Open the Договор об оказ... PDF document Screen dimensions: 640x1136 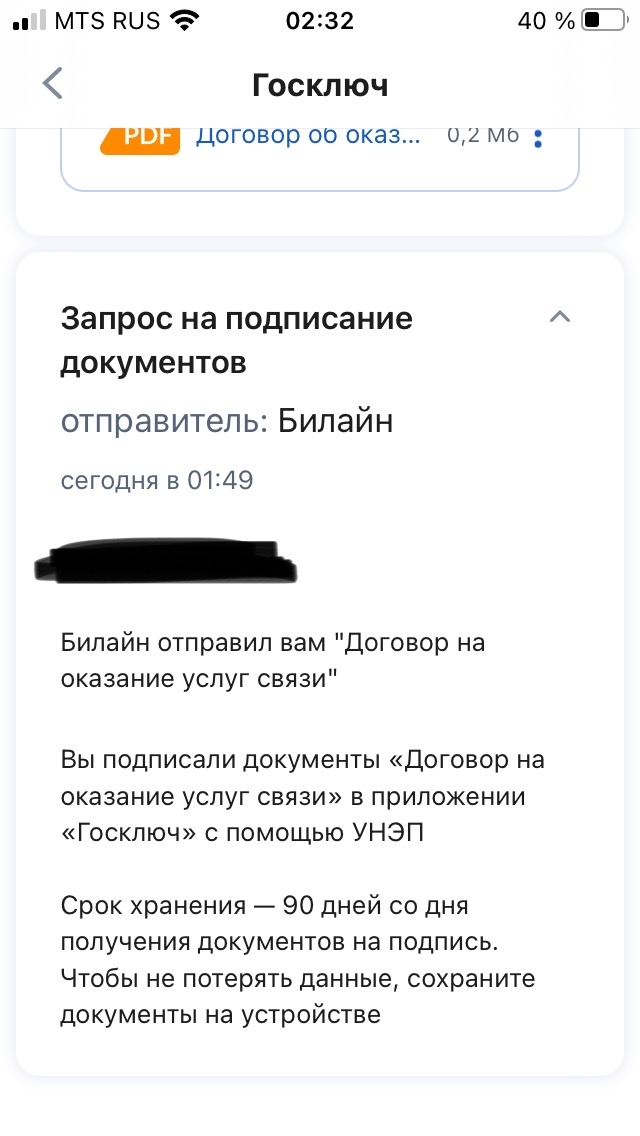[x=308, y=136]
